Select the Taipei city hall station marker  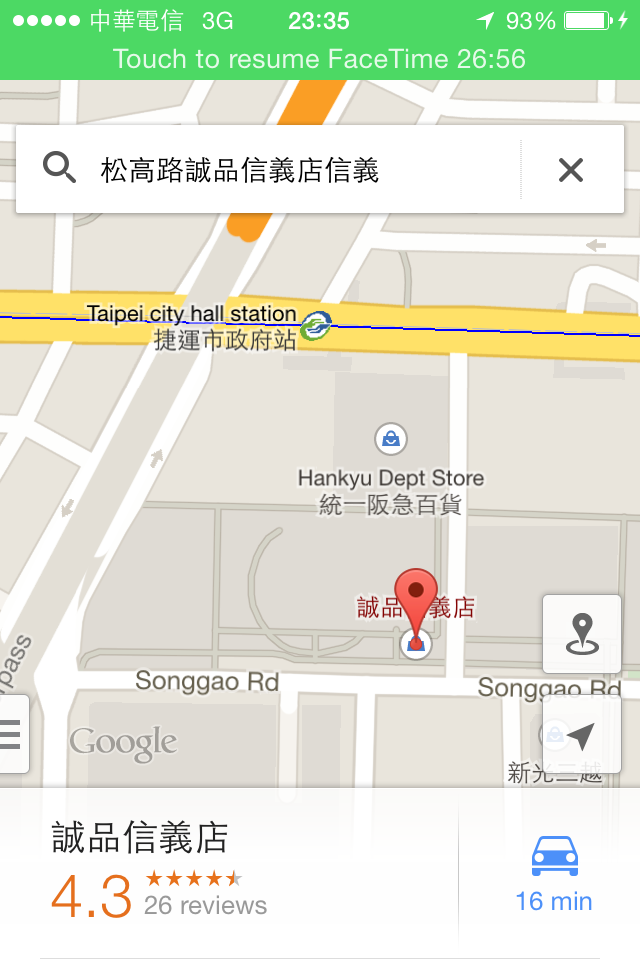click(318, 322)
